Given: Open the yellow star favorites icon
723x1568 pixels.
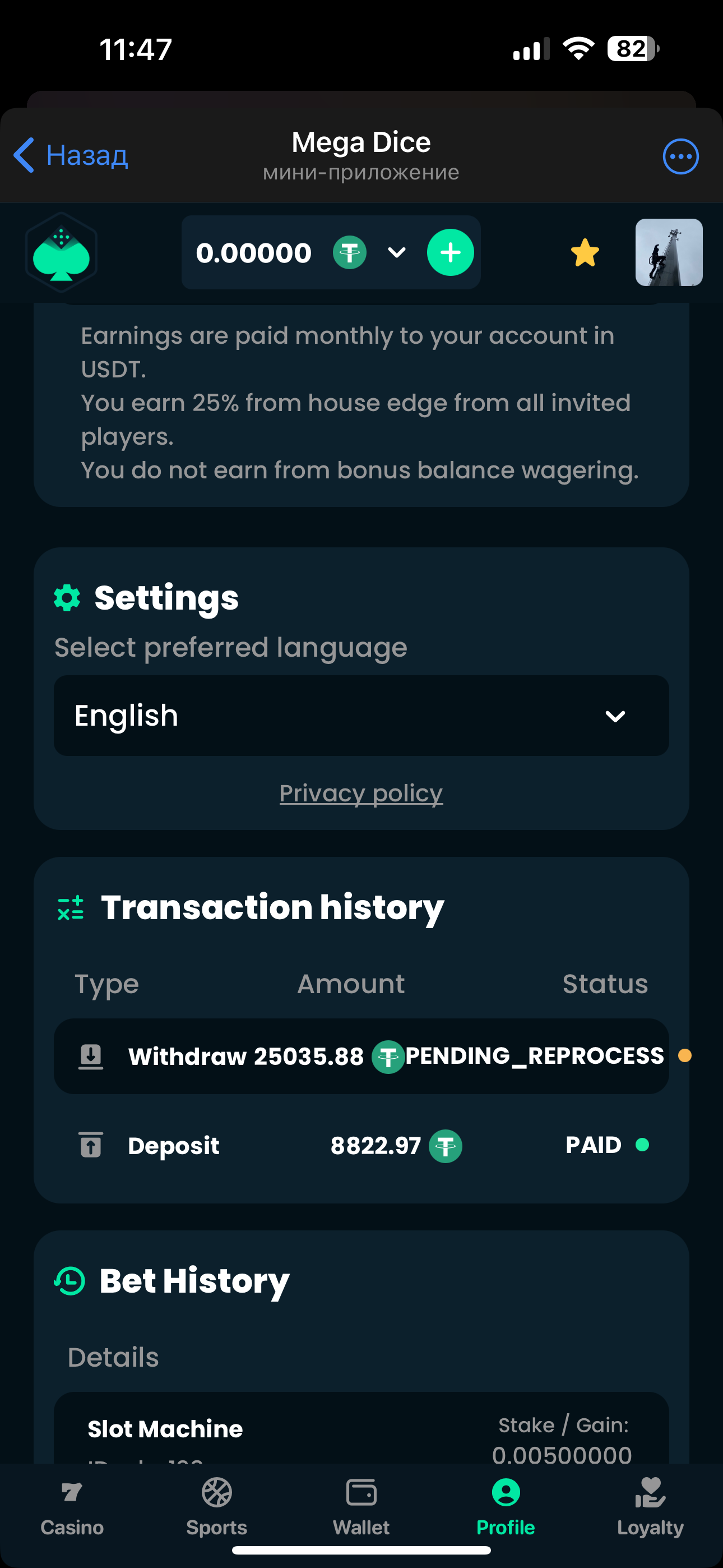Looking at the screenshot, I should click(584, 252).
